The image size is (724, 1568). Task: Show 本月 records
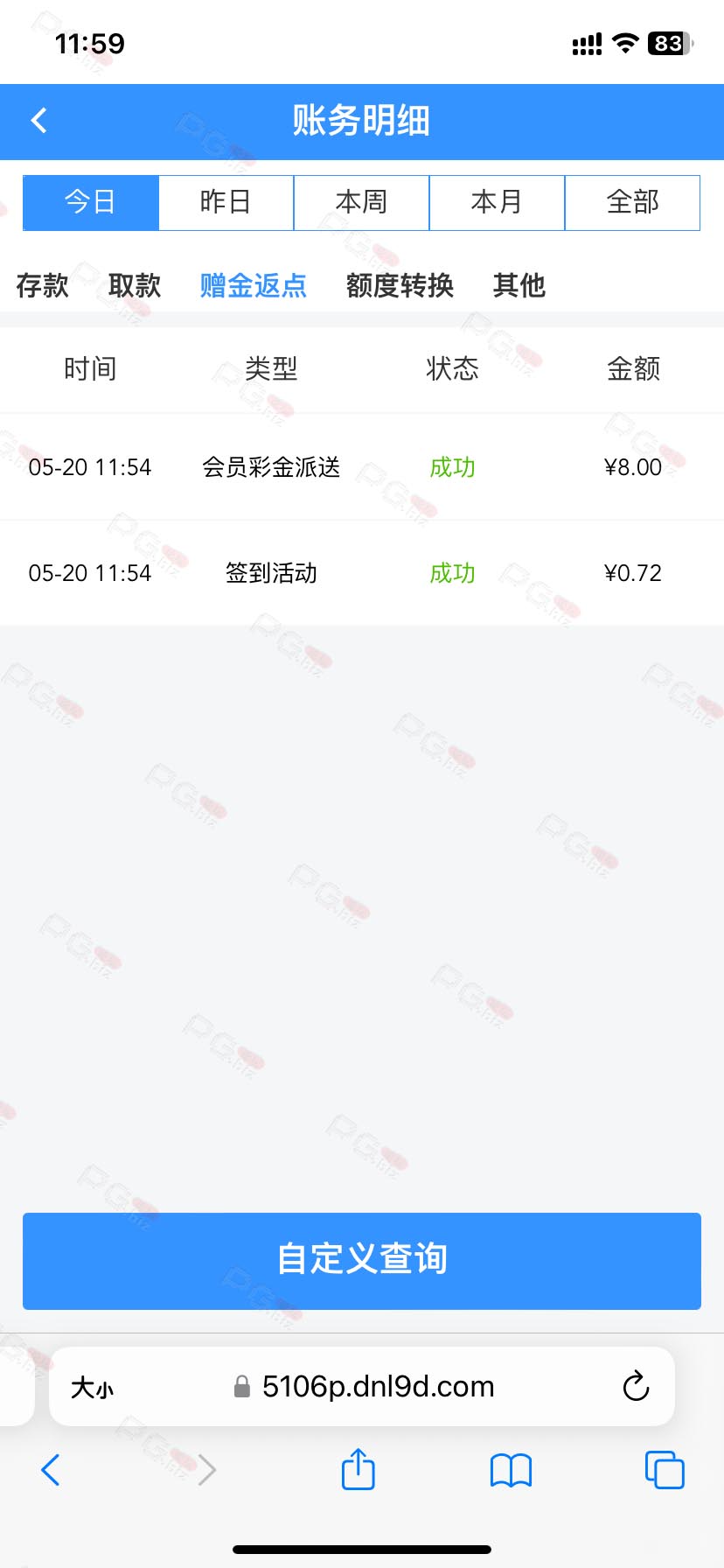[497, 202]
